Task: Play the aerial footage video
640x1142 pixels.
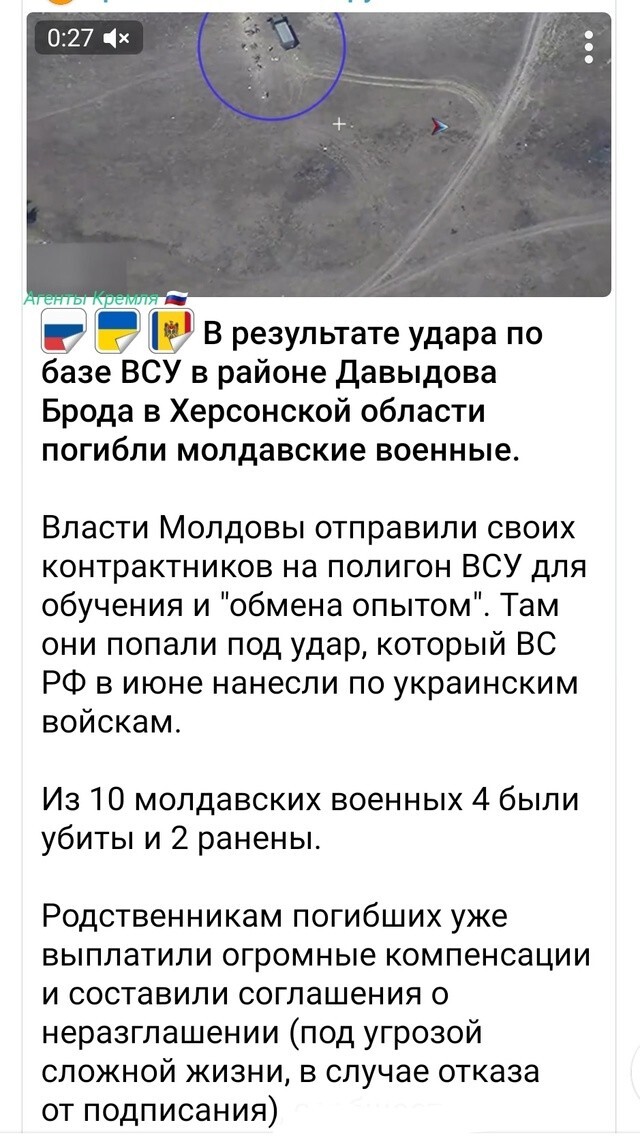Action: (319, 154)
